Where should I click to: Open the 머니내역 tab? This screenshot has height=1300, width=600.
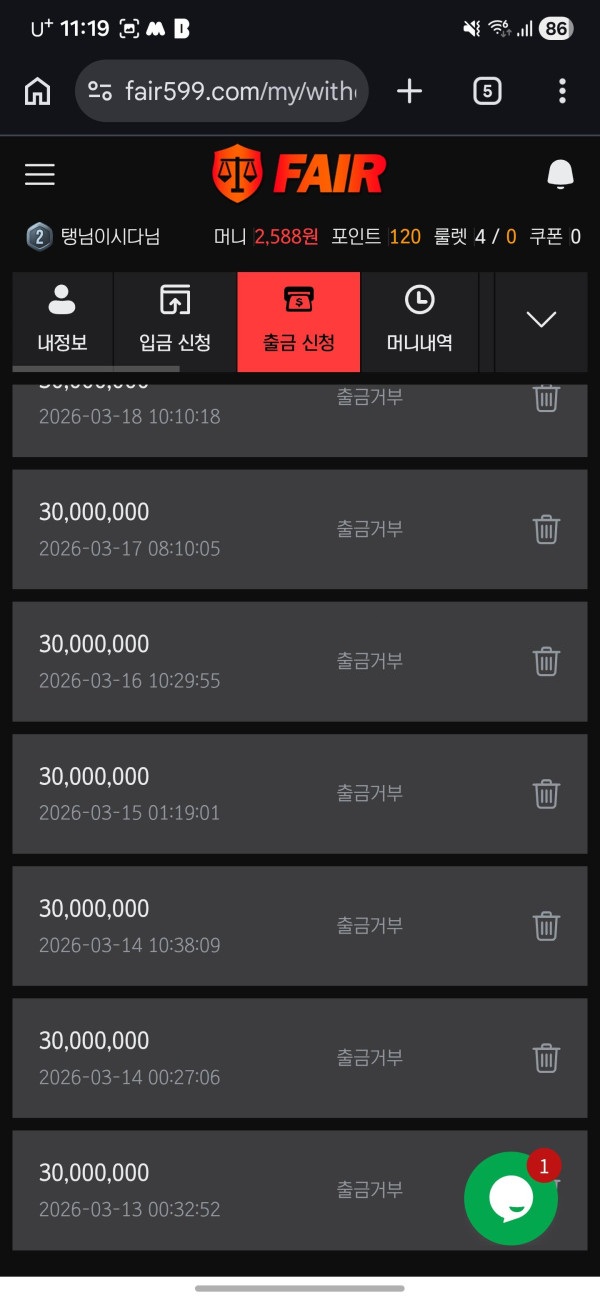click(x=419, y=321)
